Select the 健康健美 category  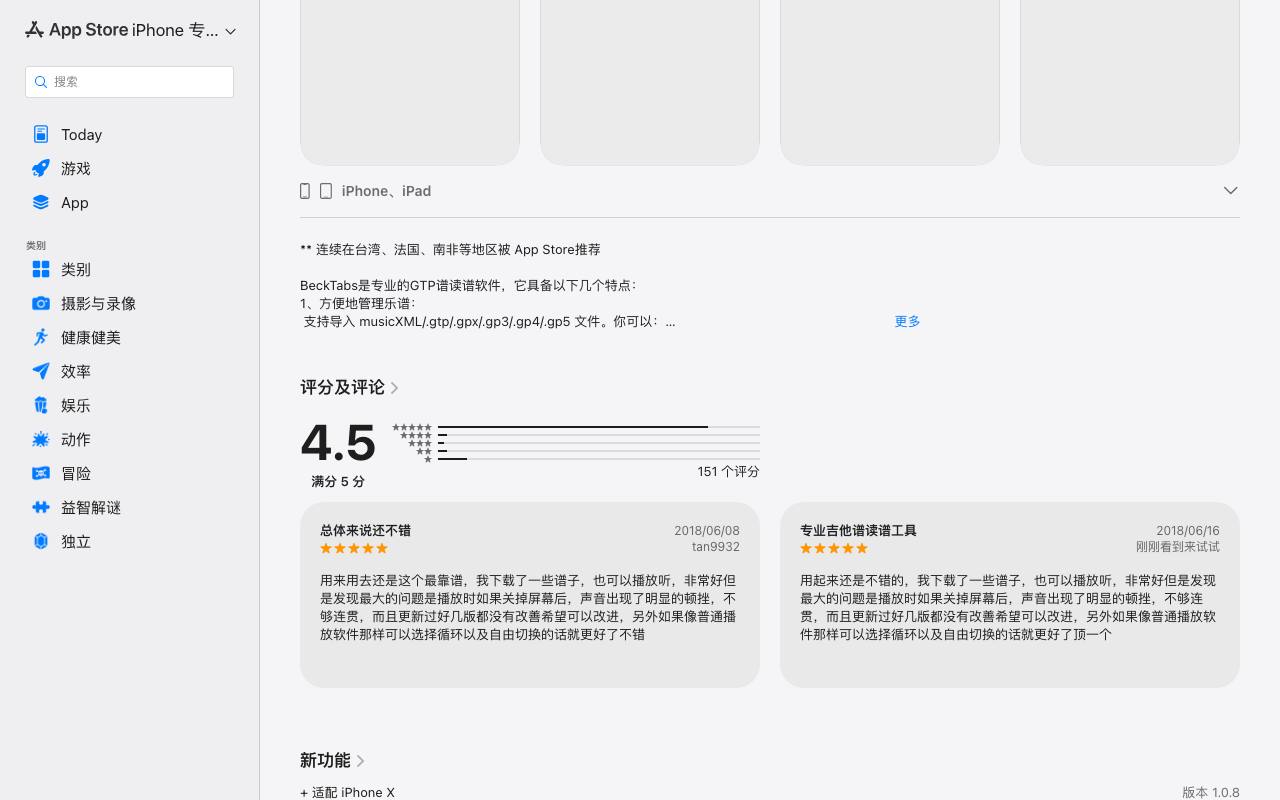(129, 338)
